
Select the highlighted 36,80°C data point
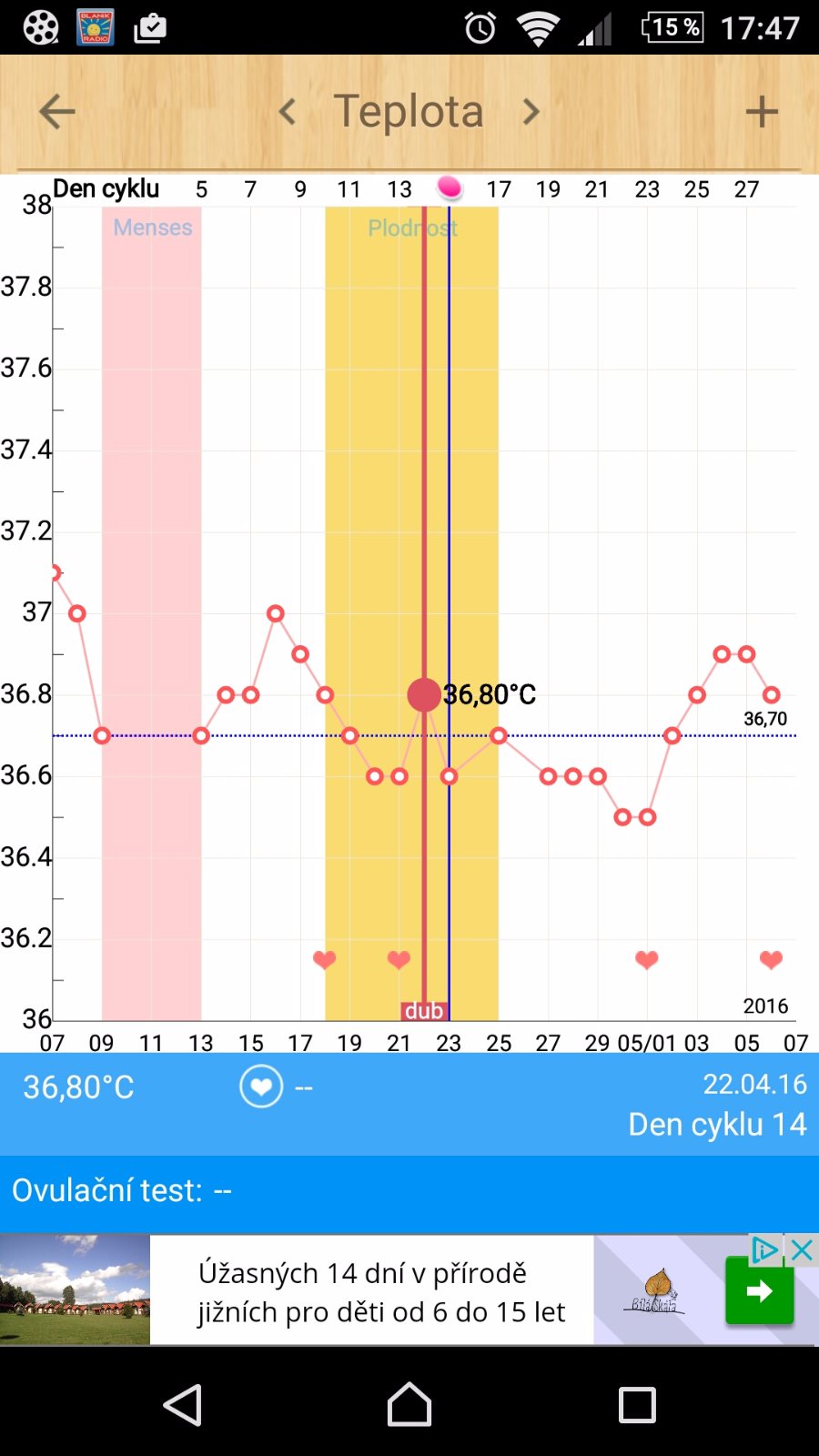424,694
